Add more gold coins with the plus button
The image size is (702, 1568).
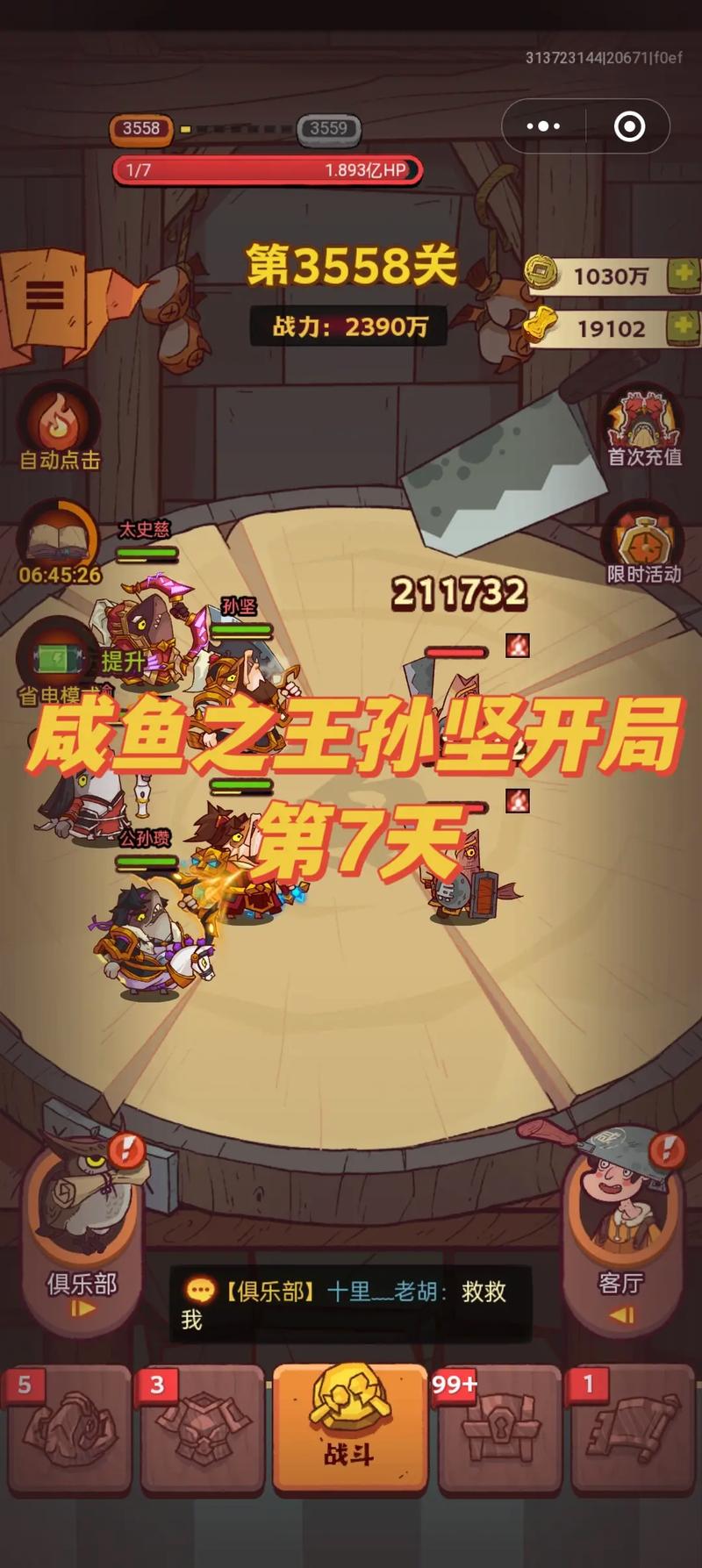click(x=683, y=276)
